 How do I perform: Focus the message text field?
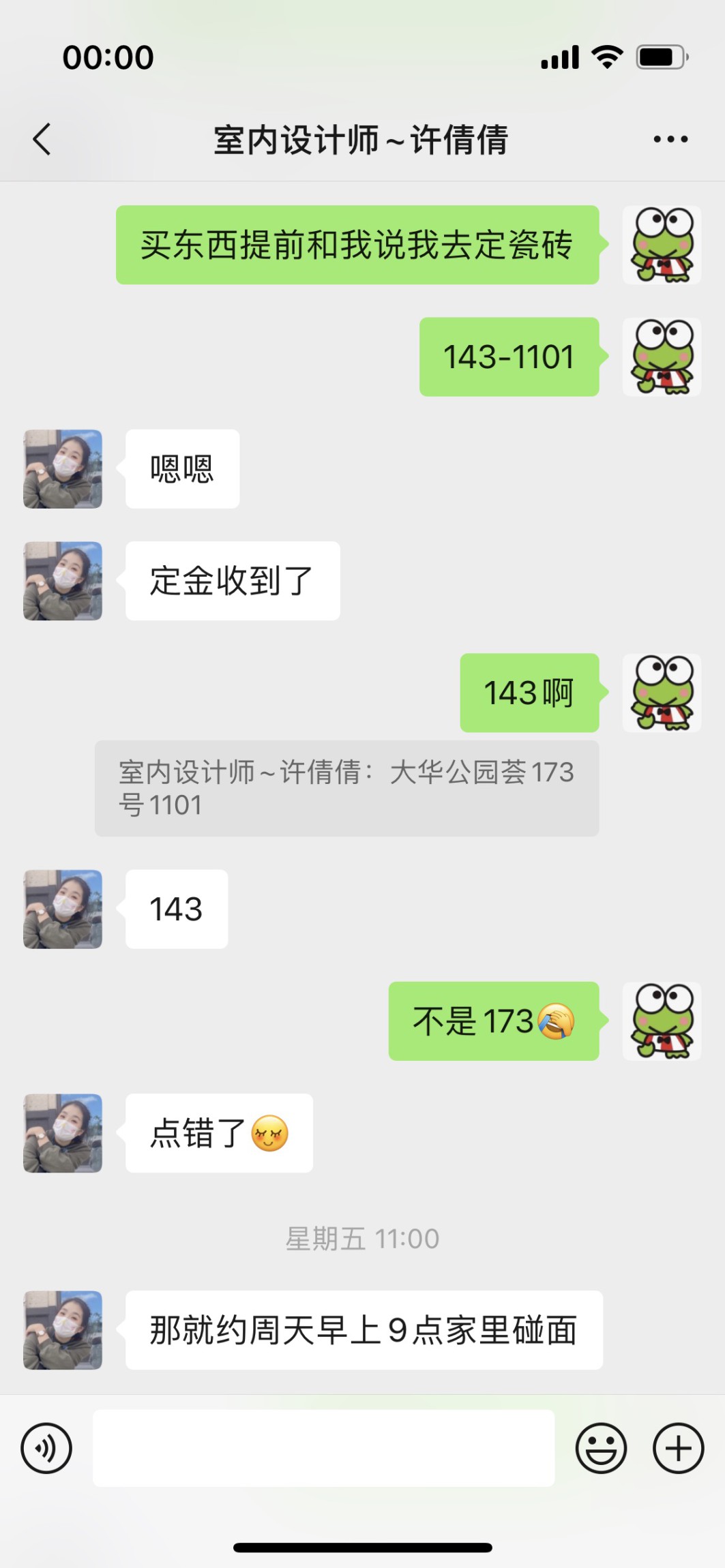[x=323, y=1448]
